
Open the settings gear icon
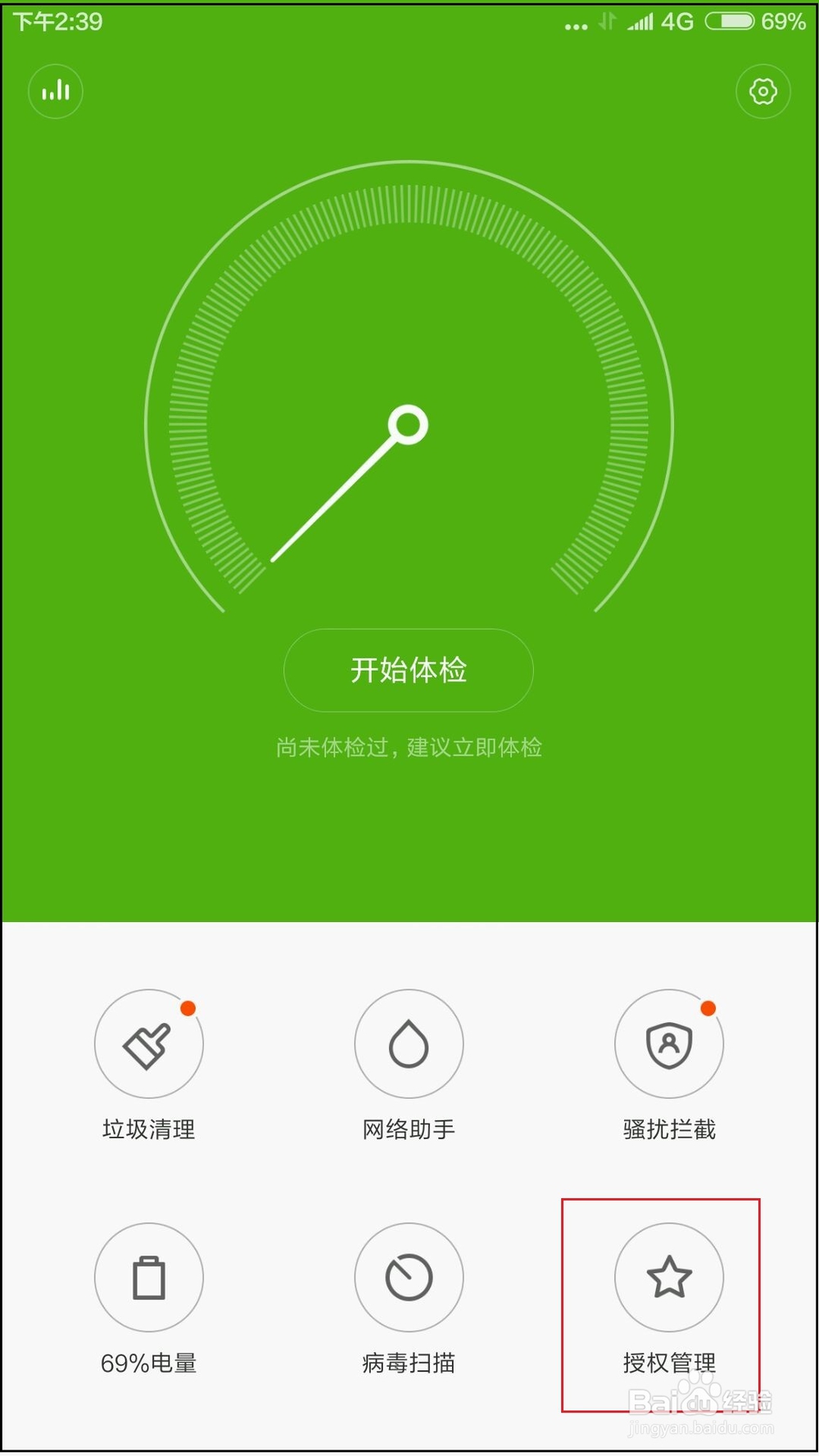point(763,92)
